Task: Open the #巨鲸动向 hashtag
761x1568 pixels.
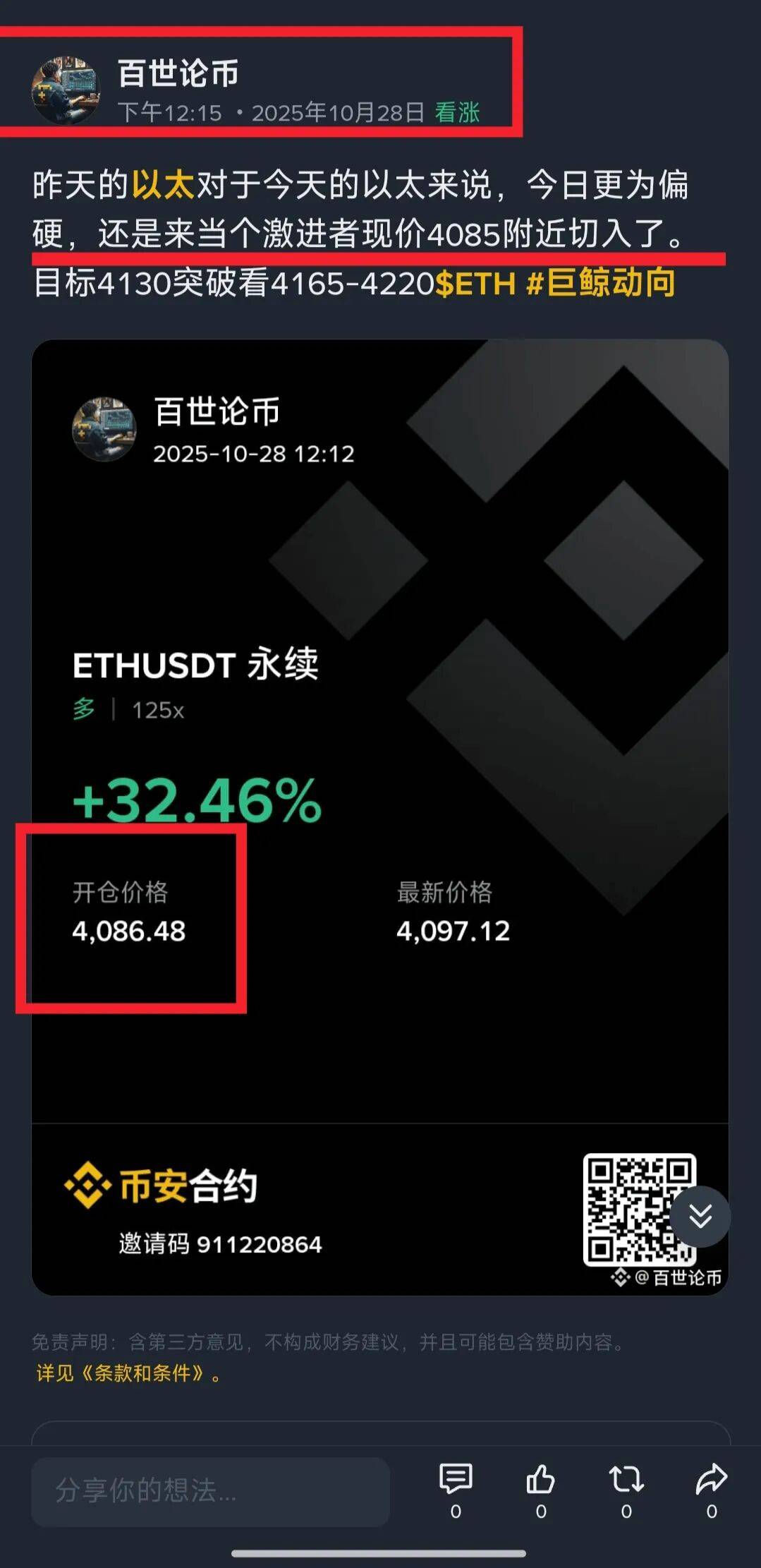Action: pyautogui.click(x=601, y=284)
